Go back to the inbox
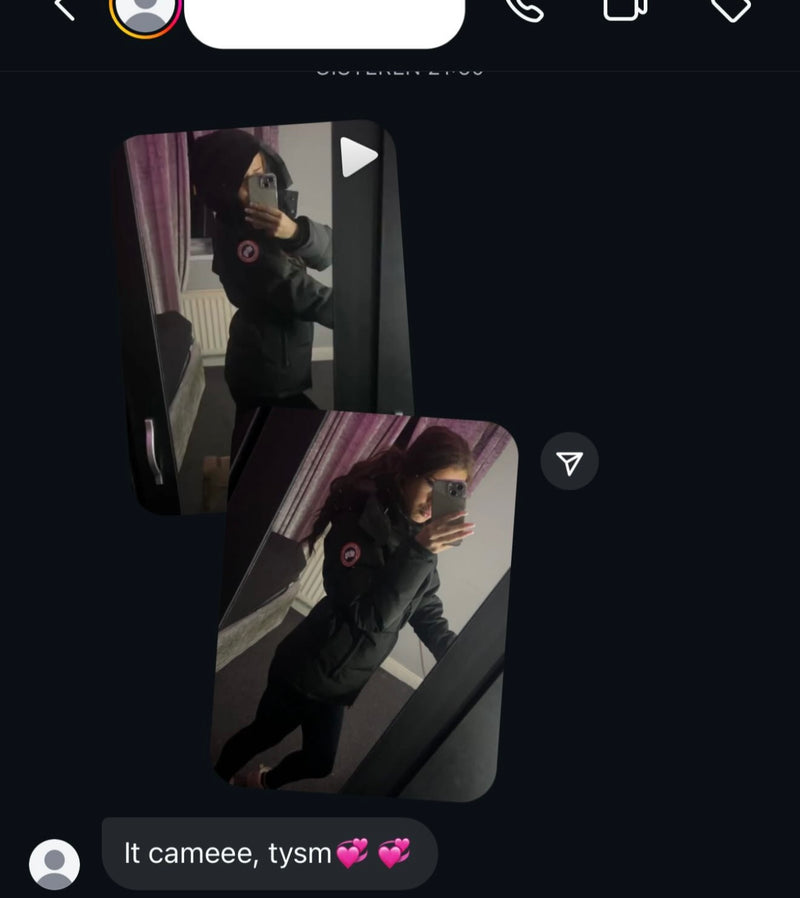800x898 pixels. click(65, 8)
